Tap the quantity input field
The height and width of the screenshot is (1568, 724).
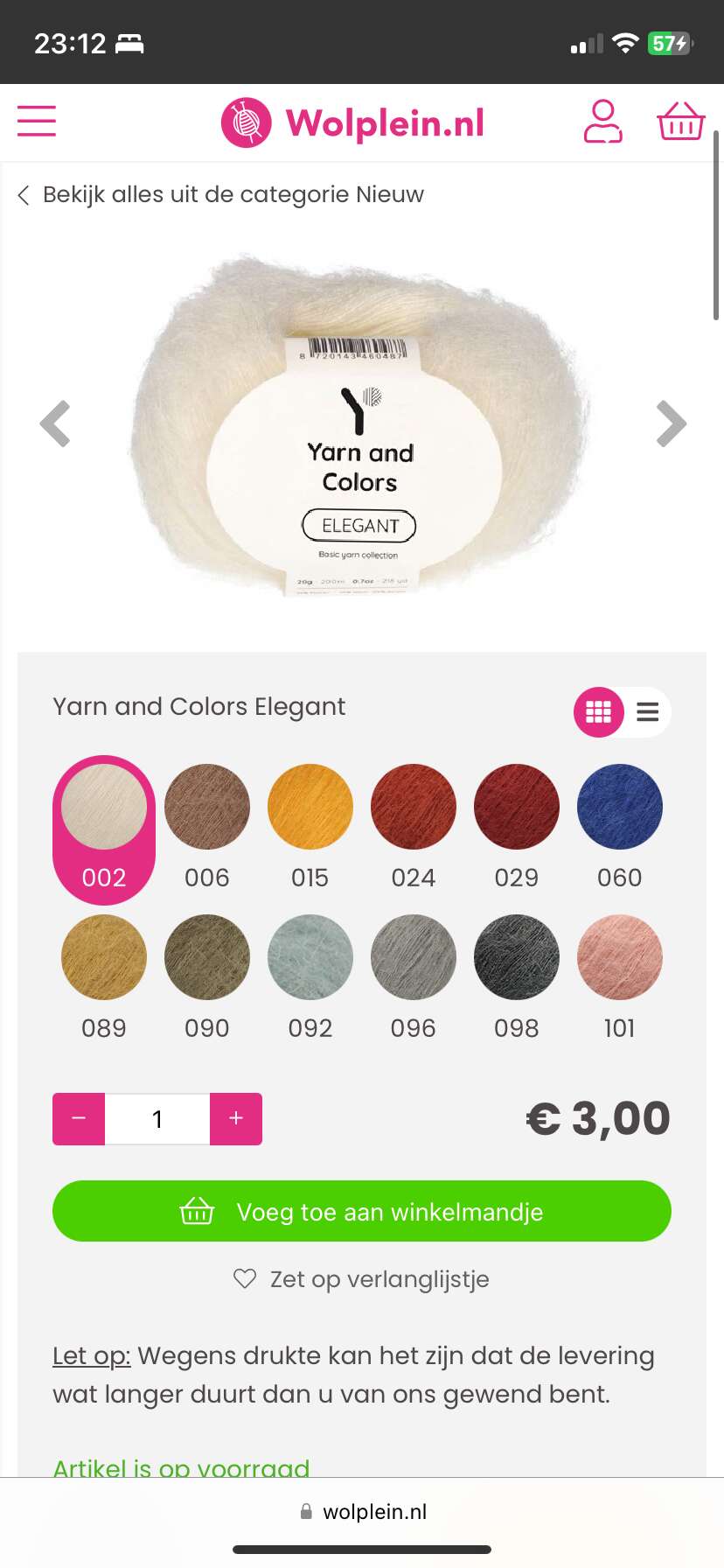(157, 1119)
